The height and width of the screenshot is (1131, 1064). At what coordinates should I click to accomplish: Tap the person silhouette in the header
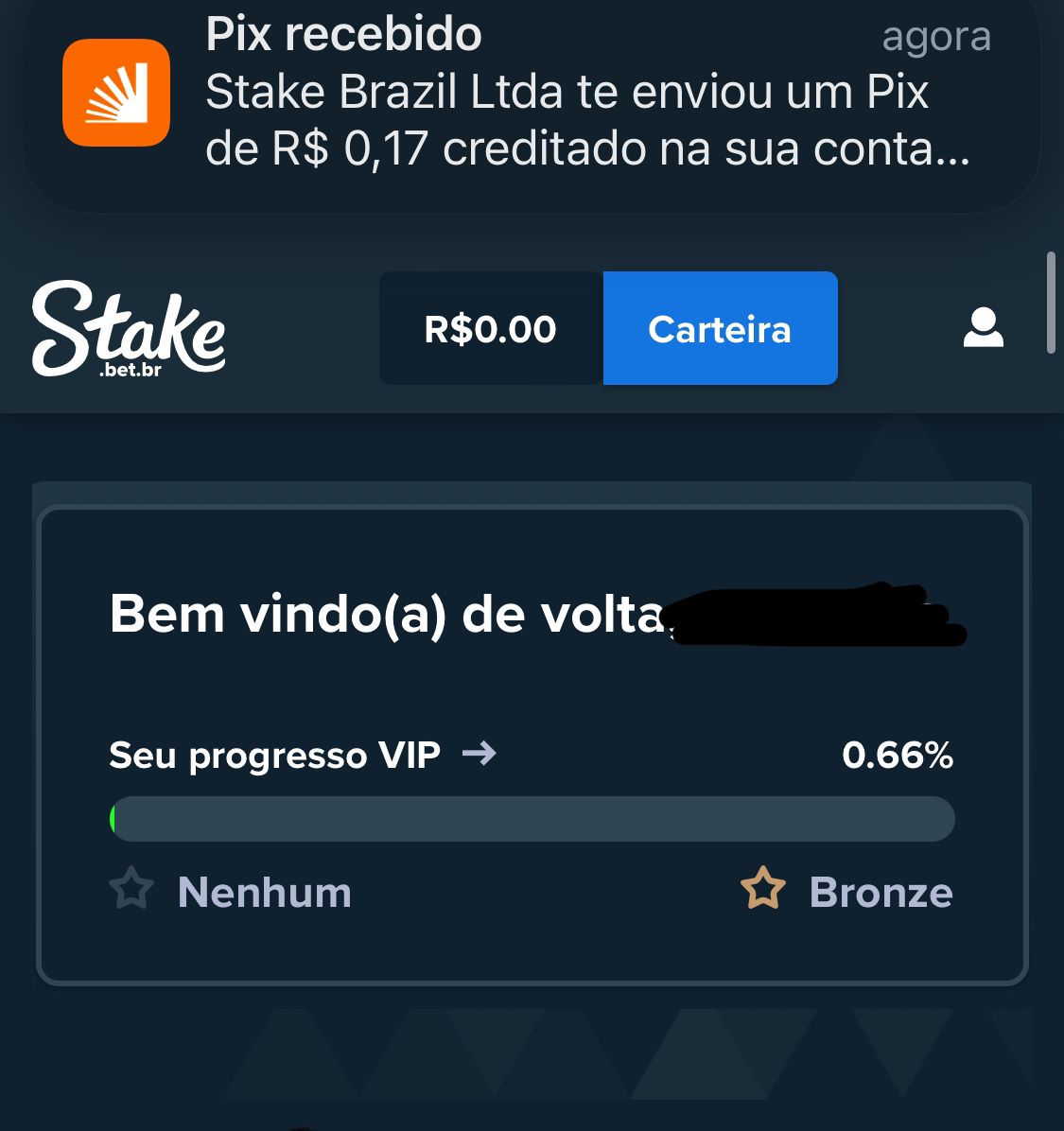pyautogui.click(x=984, y=328)
